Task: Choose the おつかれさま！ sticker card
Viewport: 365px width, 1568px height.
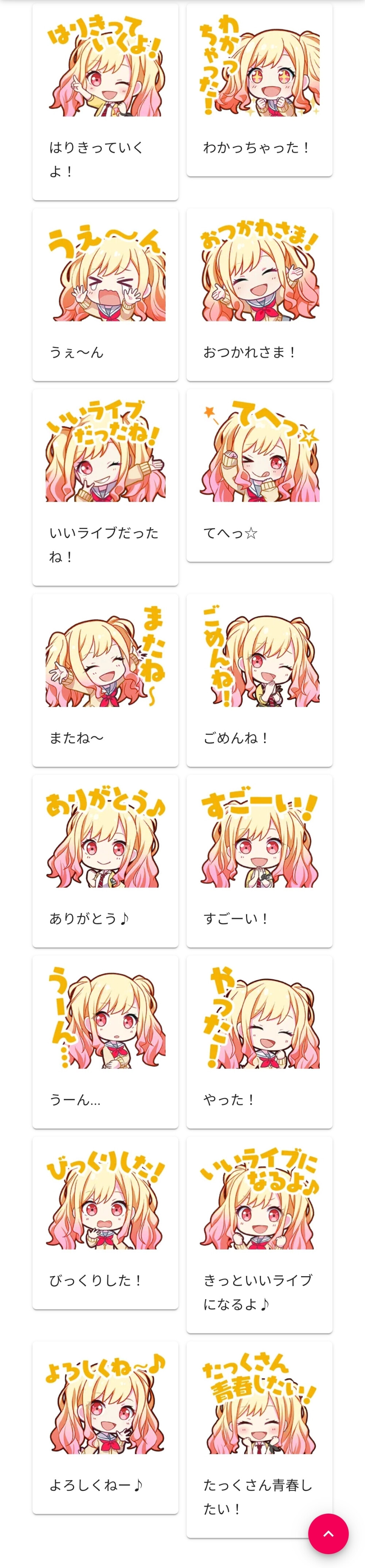Action: tap(259, 295)
